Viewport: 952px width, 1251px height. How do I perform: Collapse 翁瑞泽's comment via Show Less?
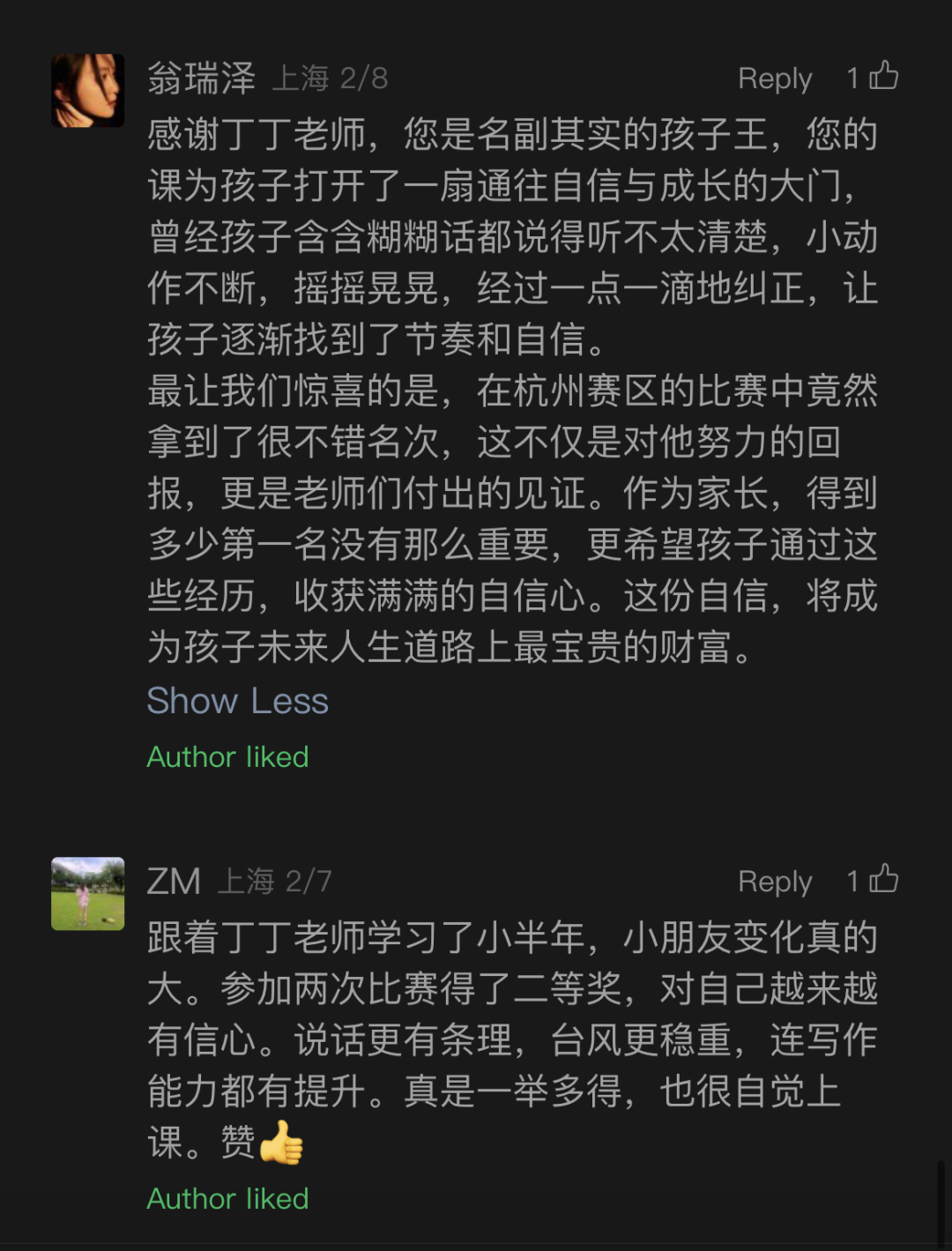point(237,701)
